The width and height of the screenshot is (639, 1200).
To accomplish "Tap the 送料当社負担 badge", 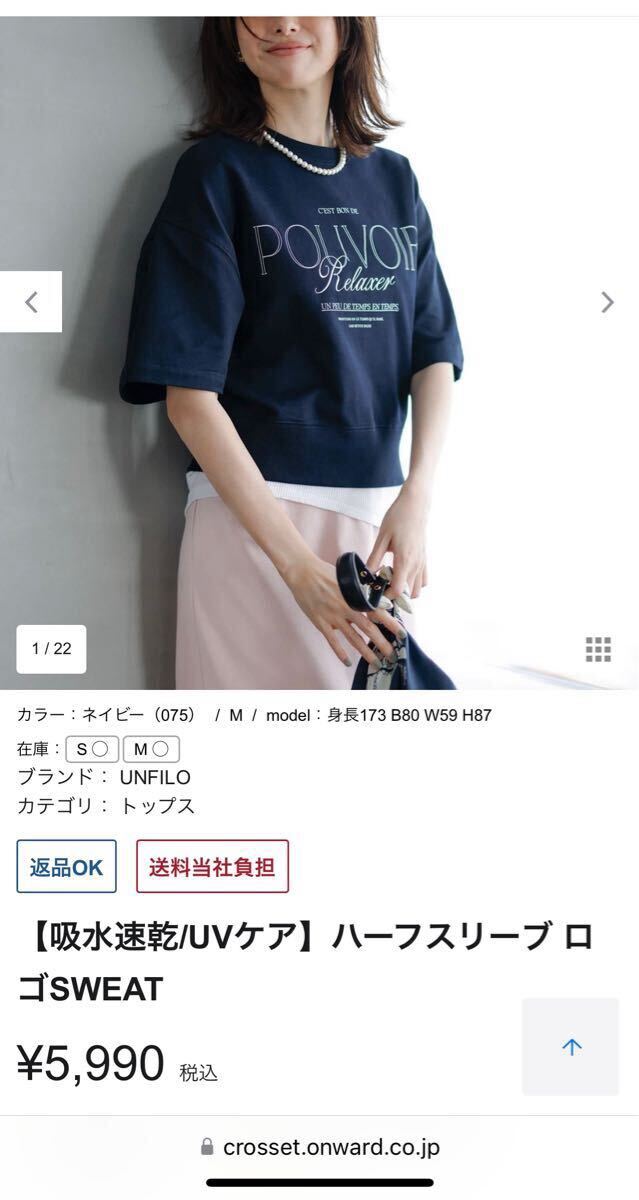I will (x=212, y=867).
